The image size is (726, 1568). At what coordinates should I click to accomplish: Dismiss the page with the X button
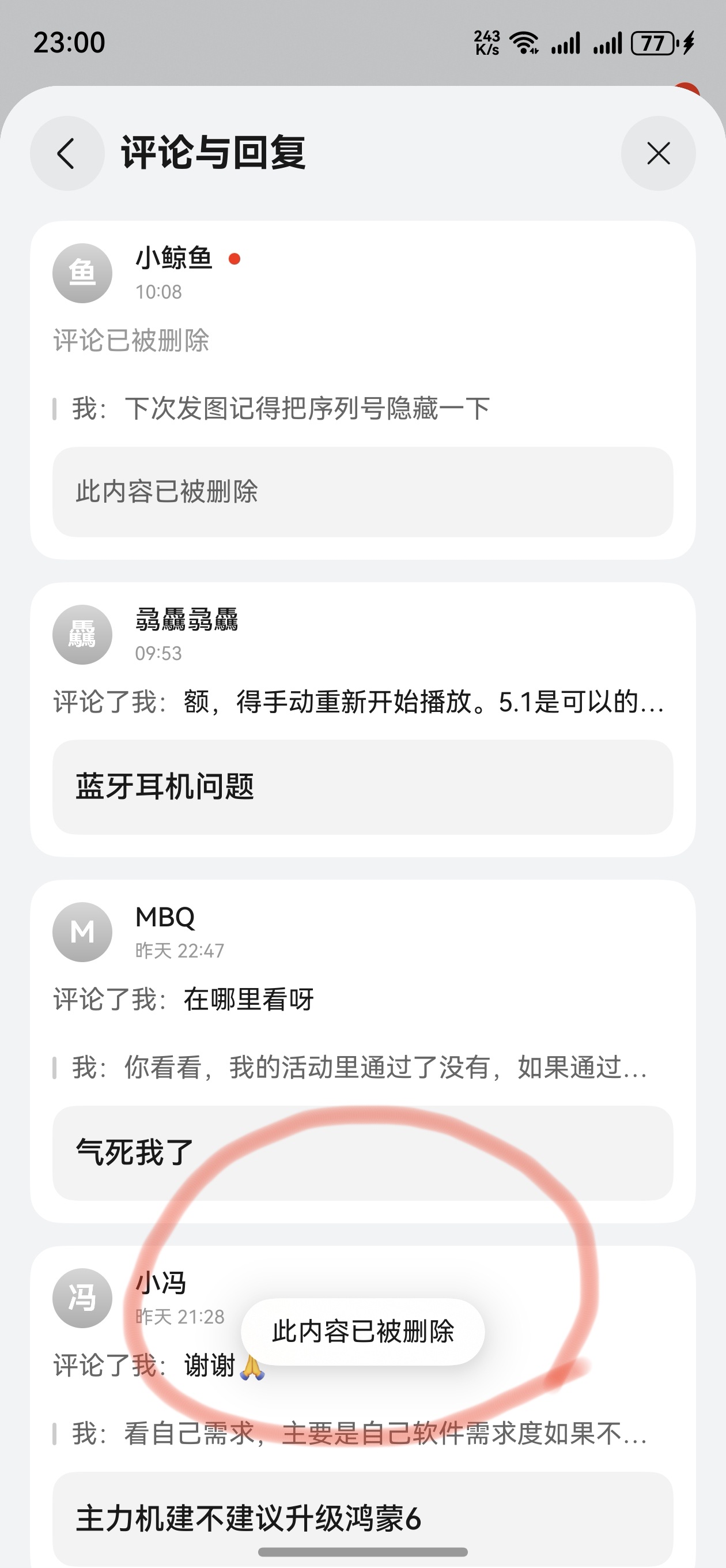[x=659, y=154]
